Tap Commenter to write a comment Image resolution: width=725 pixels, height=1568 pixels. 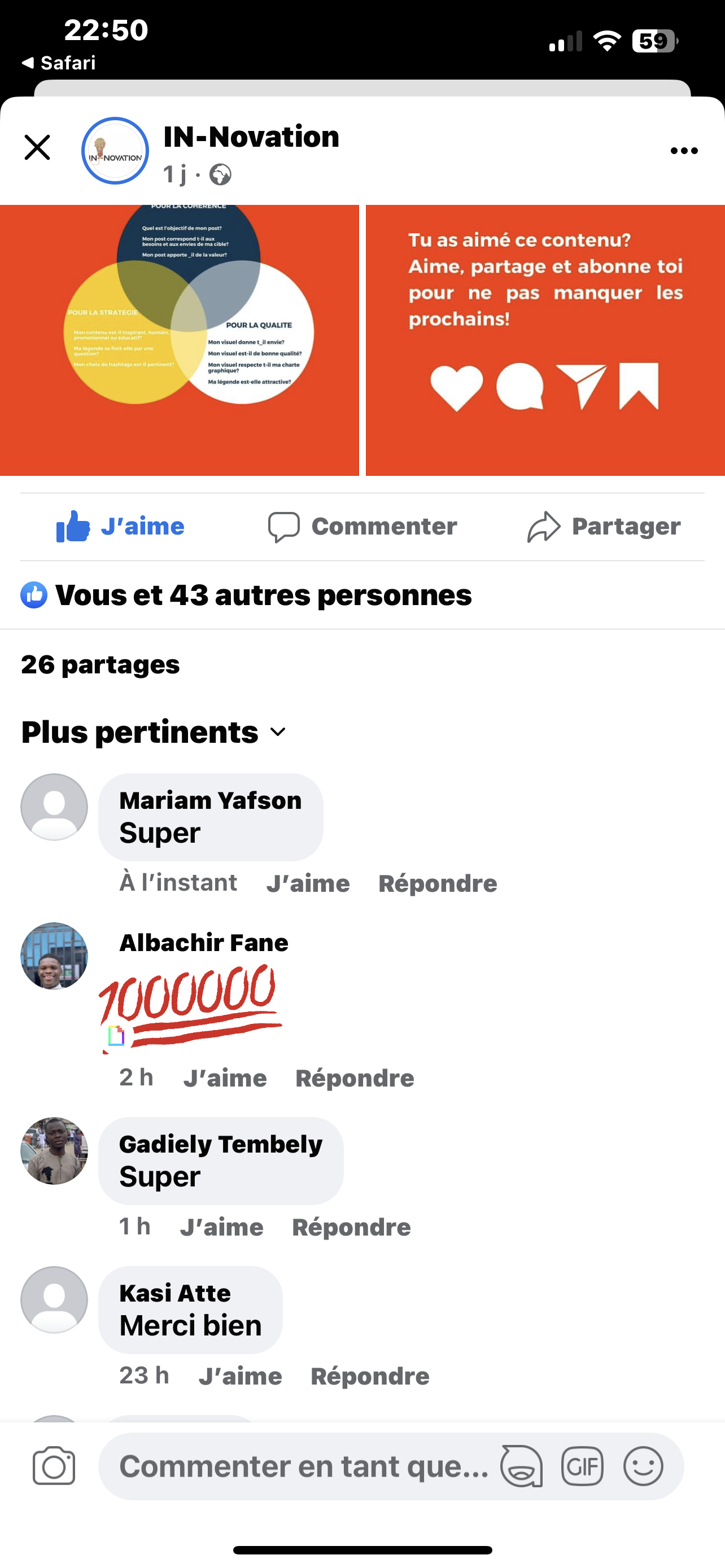[363, 527]
